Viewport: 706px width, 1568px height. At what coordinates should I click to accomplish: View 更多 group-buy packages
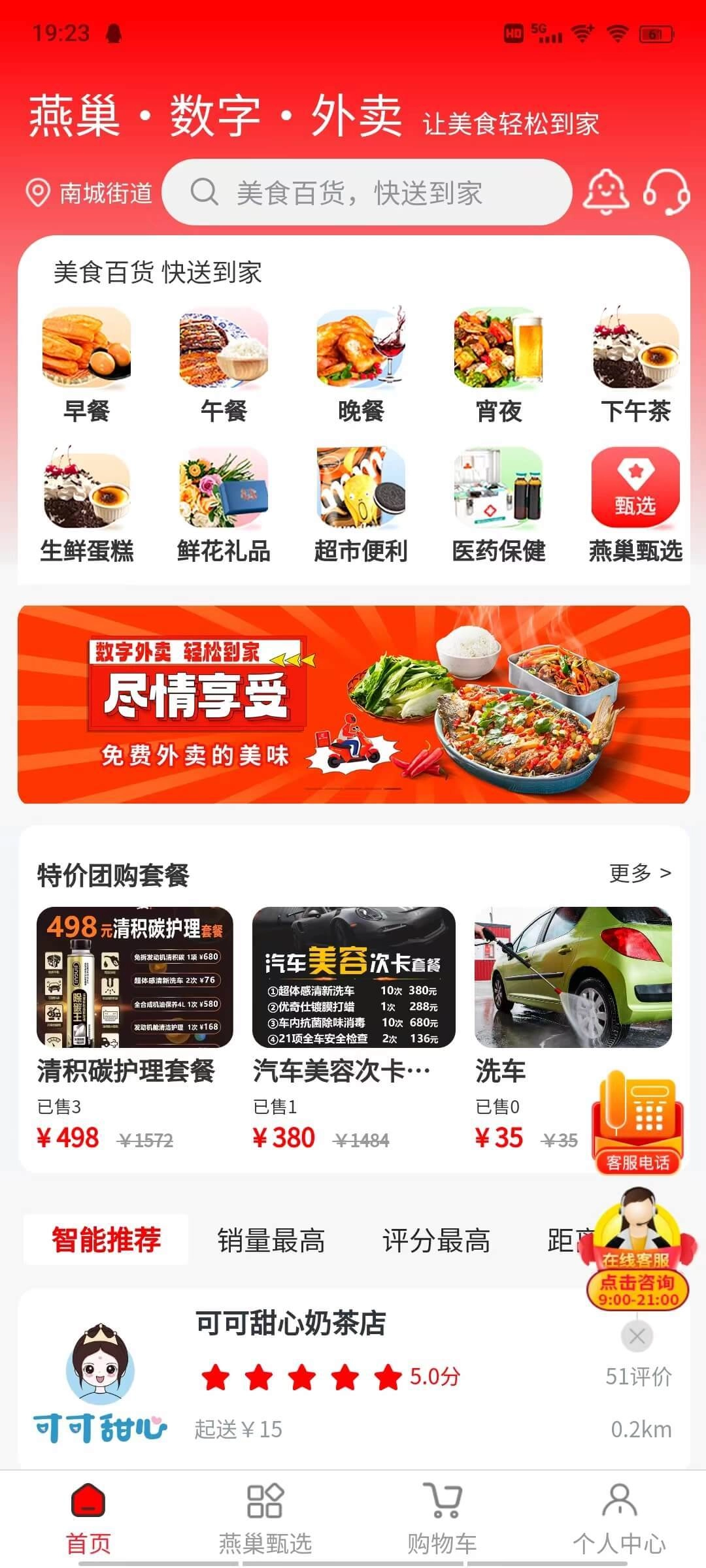click(639, 874)
